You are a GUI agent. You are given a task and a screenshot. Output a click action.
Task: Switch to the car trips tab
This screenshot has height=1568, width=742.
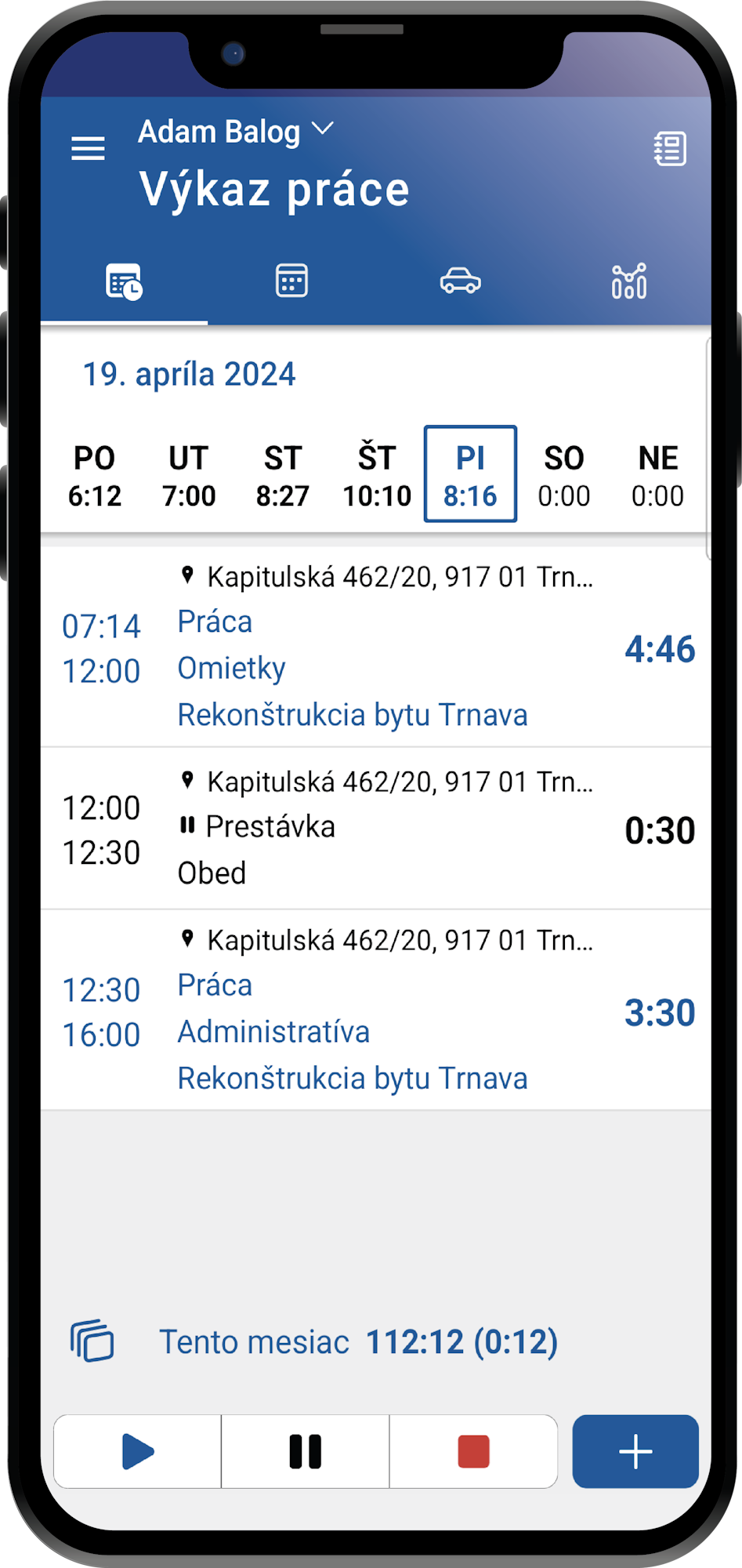[x=461, y=281]
